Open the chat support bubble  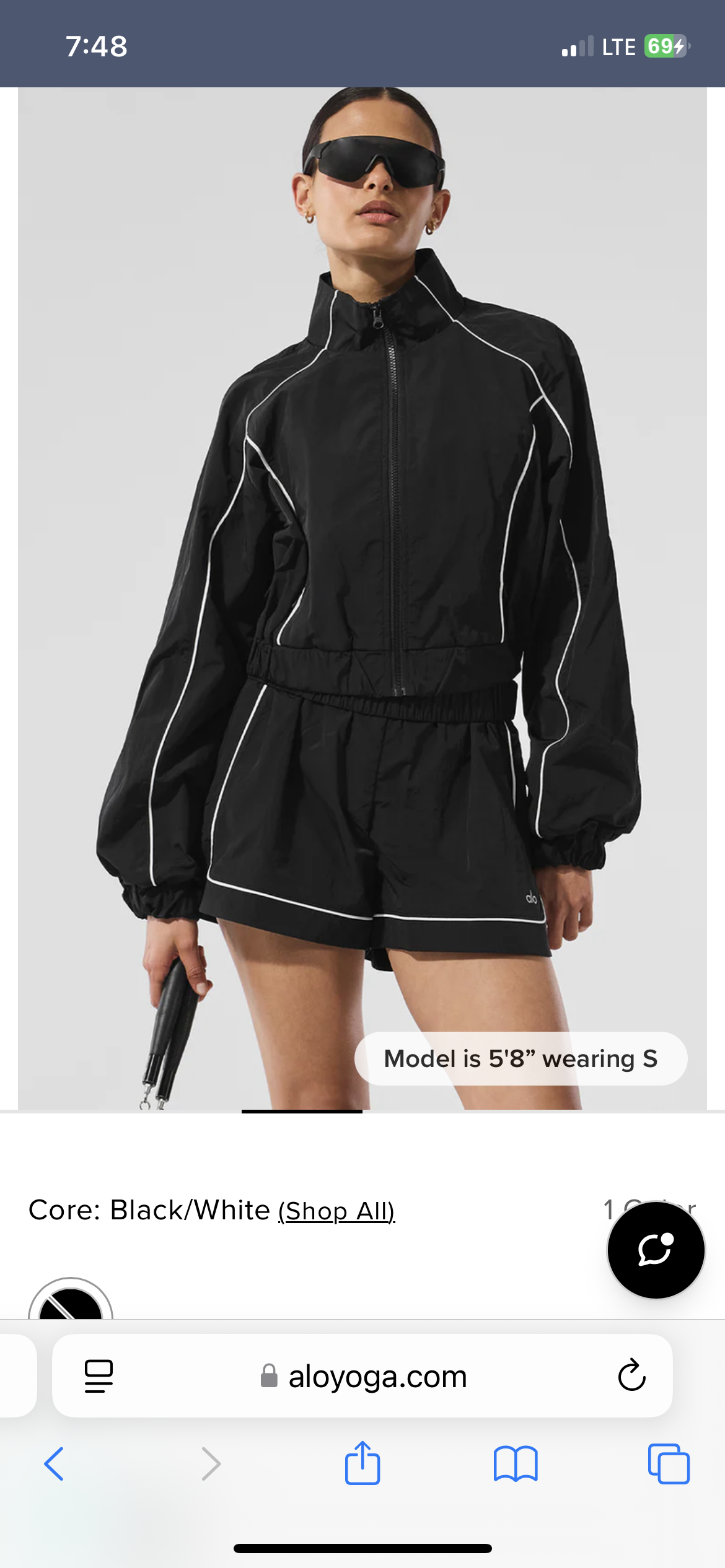656,1249
